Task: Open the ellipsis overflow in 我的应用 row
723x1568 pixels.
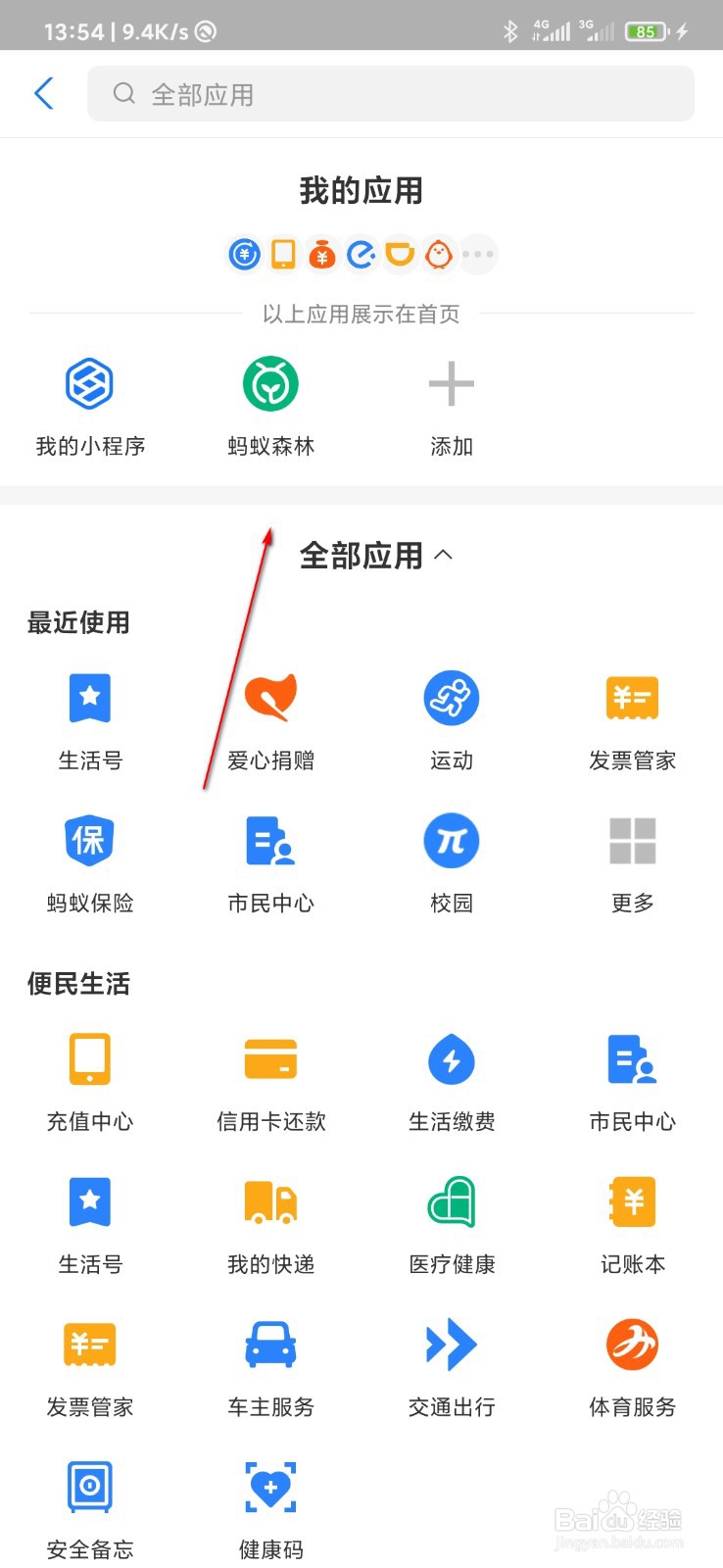Action: [x=478, y=254]
